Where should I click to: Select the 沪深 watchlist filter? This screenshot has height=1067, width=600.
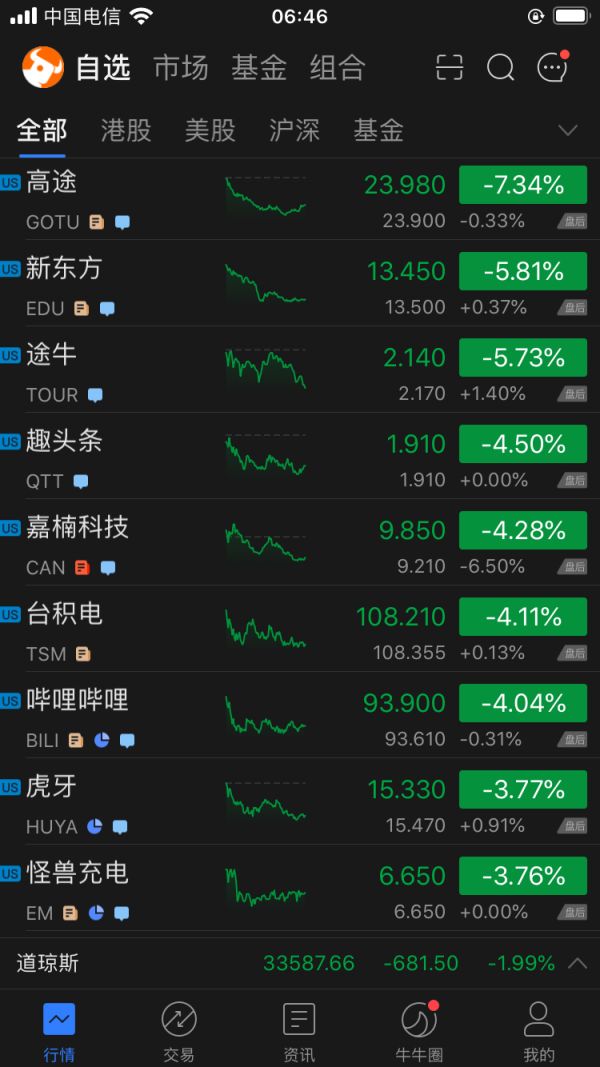point(294,130)
